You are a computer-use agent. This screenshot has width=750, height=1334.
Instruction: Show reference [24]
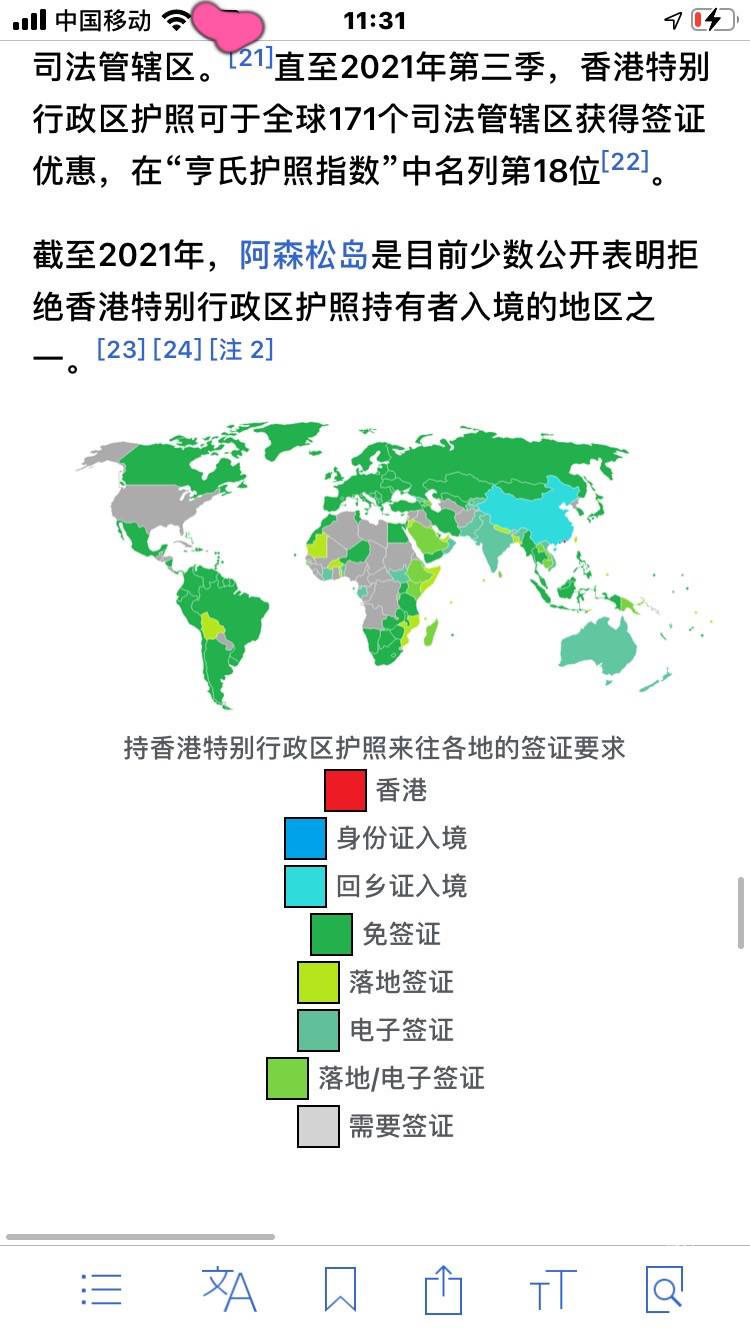click(176, 350)
